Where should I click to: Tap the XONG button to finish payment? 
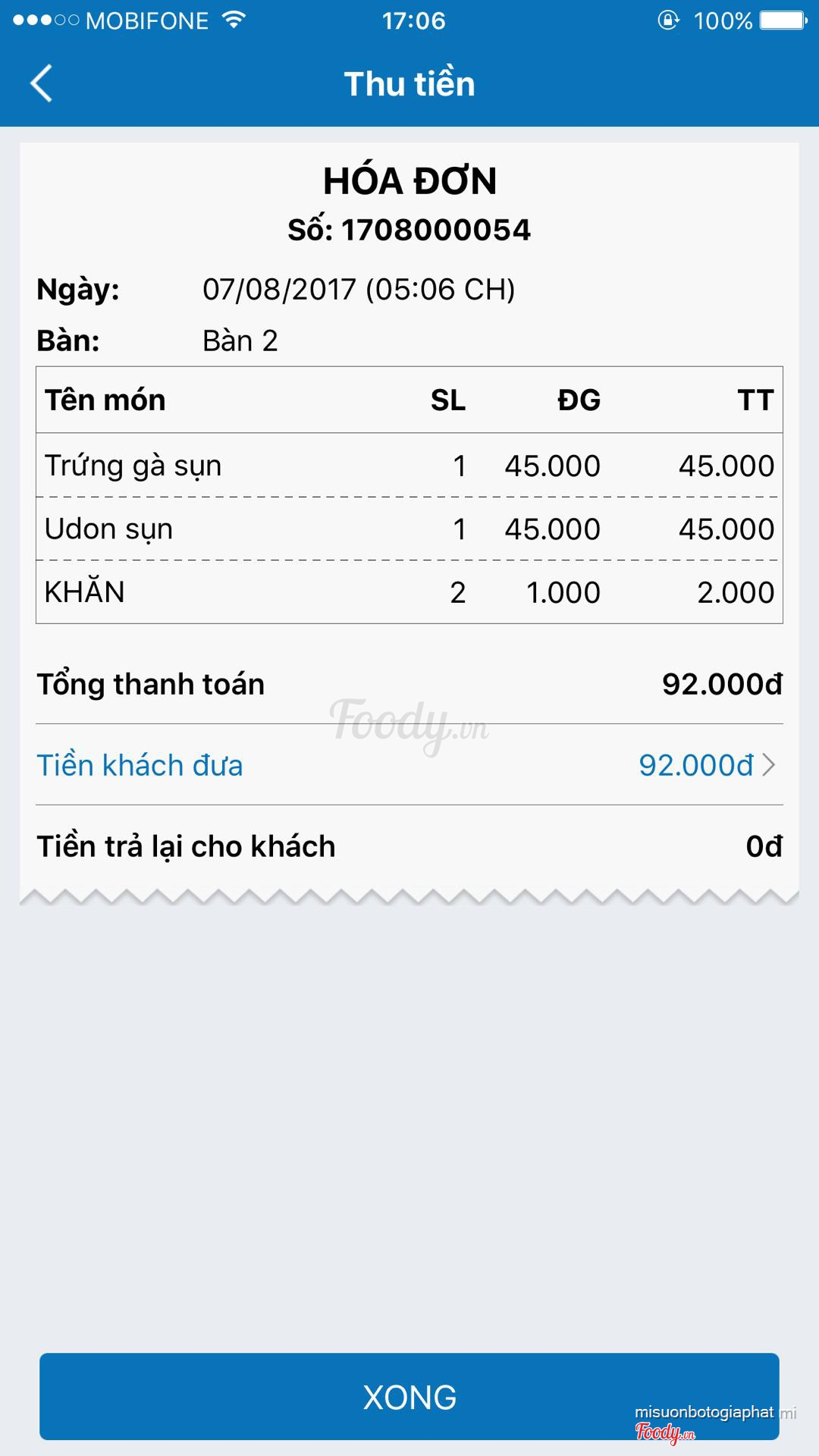click(x=409, y=1396)
